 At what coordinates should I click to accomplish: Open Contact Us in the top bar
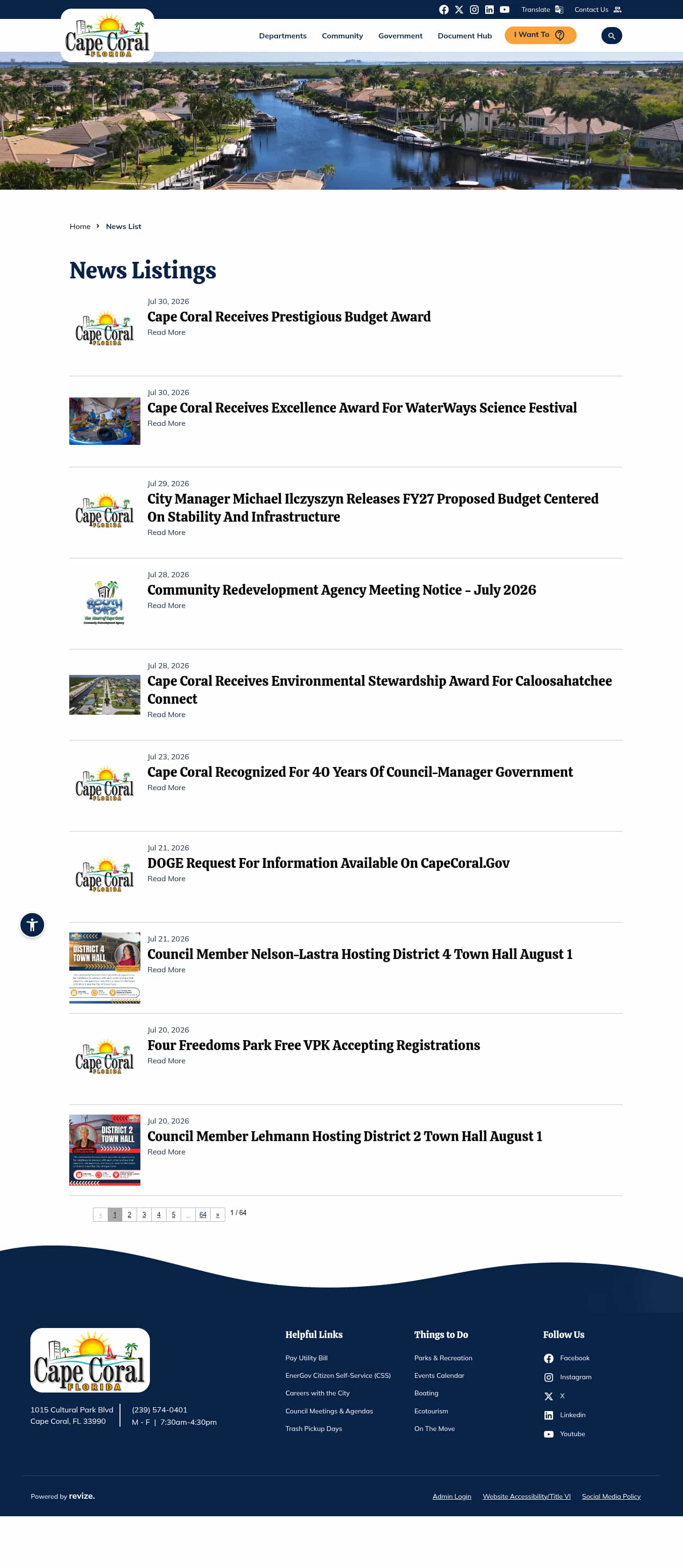click(598, 10)
